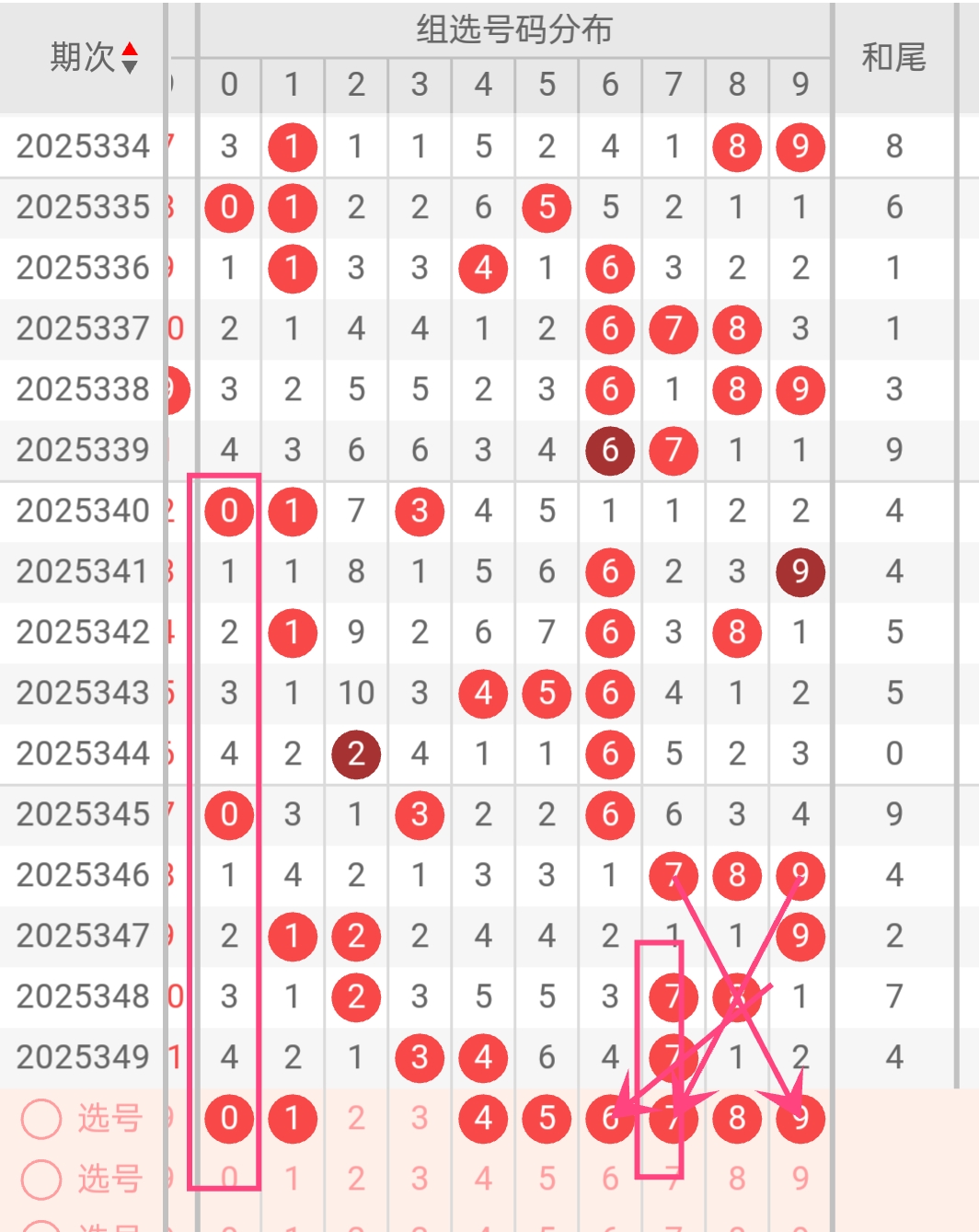Screen dimensions: 979x1232
Task: Choose number 4 in the second 选号 row
Action: click(x=483, y=1179)
